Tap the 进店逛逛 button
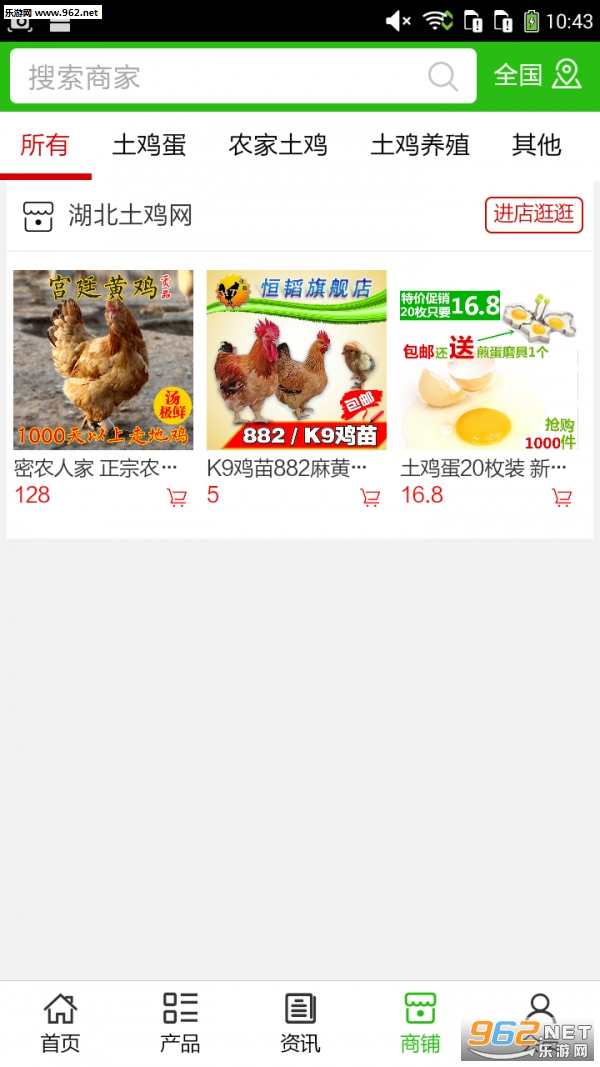 (x=533, y=214)
